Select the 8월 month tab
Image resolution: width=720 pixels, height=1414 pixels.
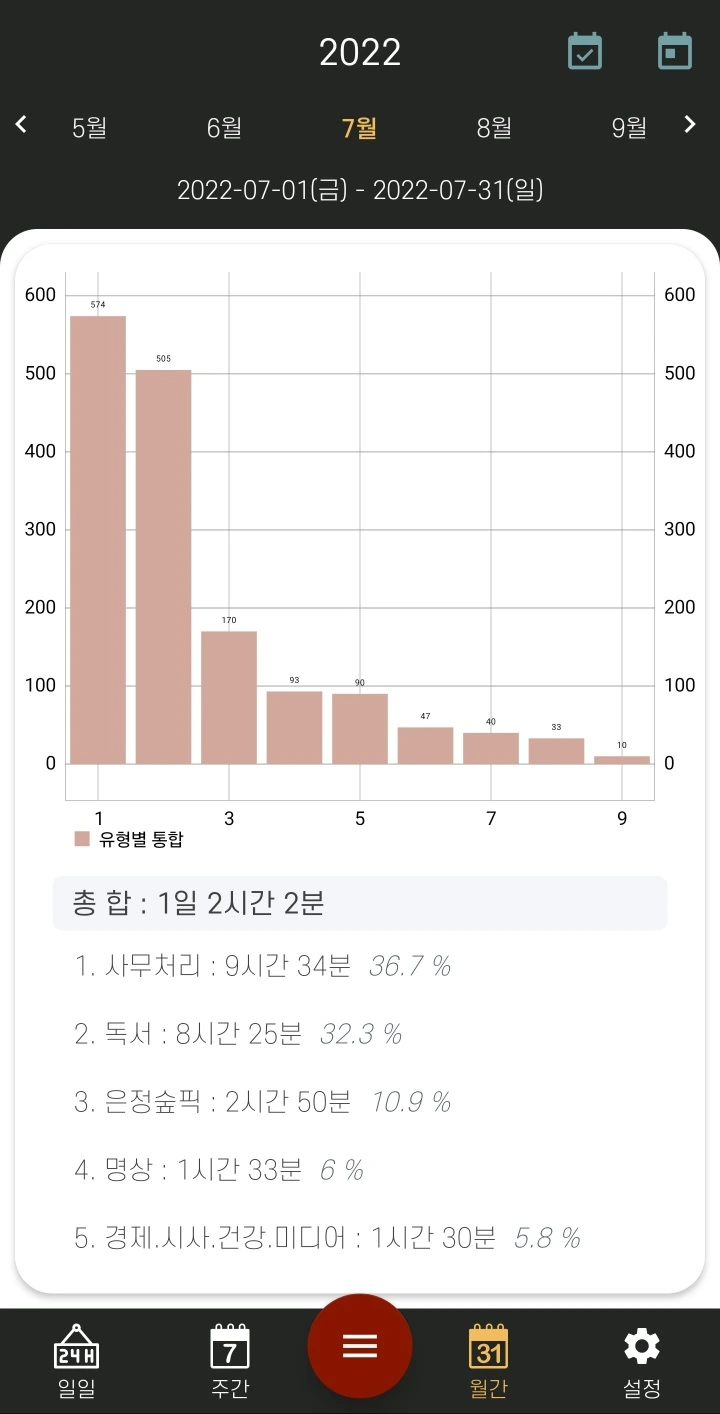tap(492, 127)
